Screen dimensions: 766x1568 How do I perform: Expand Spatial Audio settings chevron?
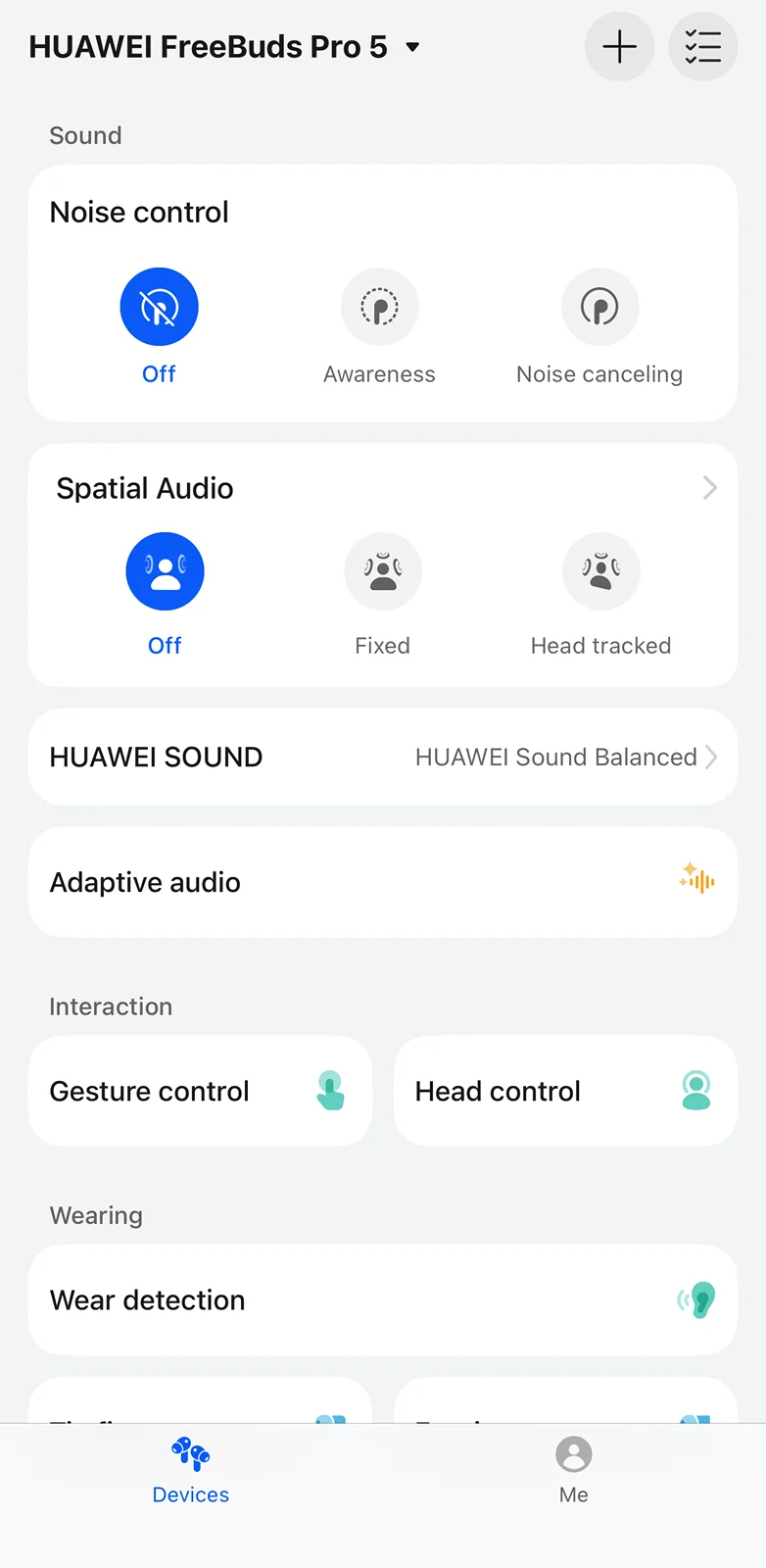[x=710, y=488]
